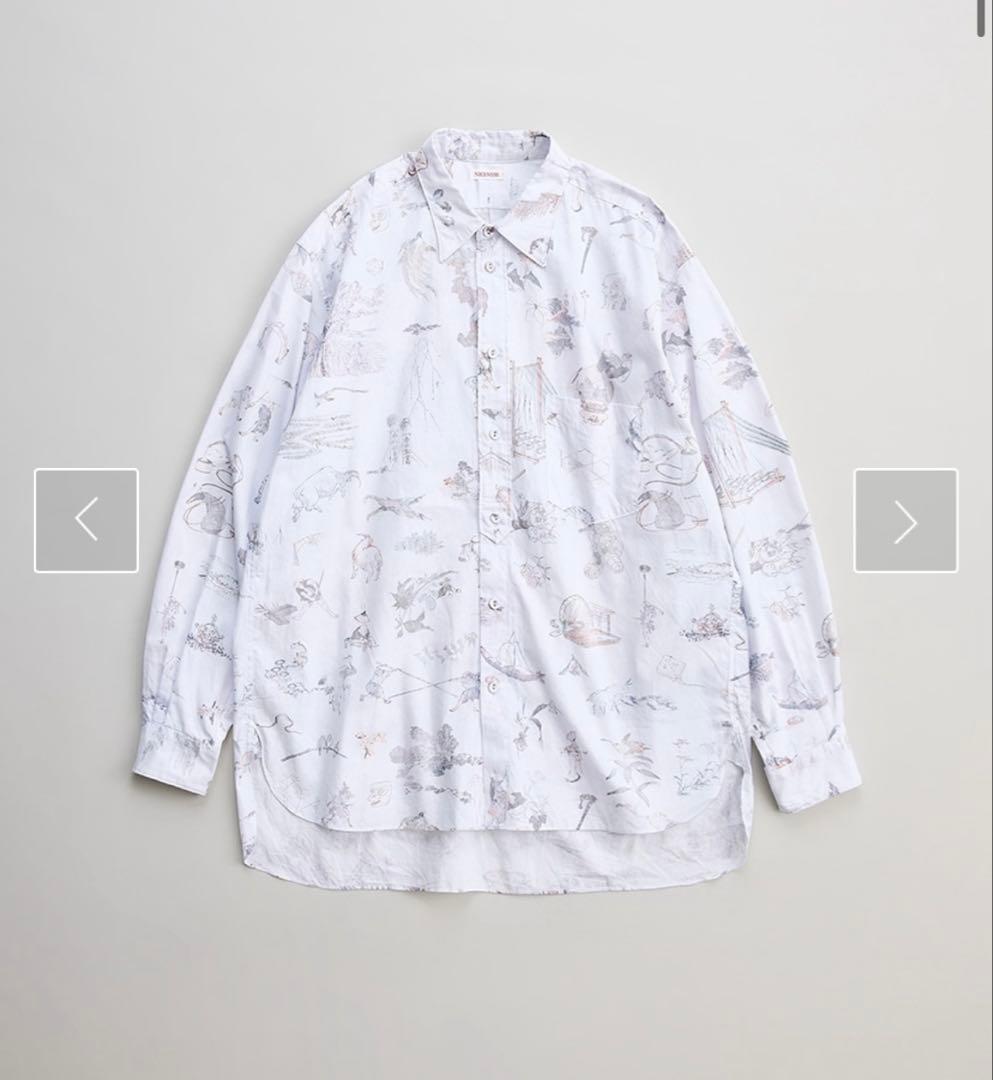Viewport: 993px width, 1080px height.
Task: Select the printed shirt product photo
Action: coord(497,500)
